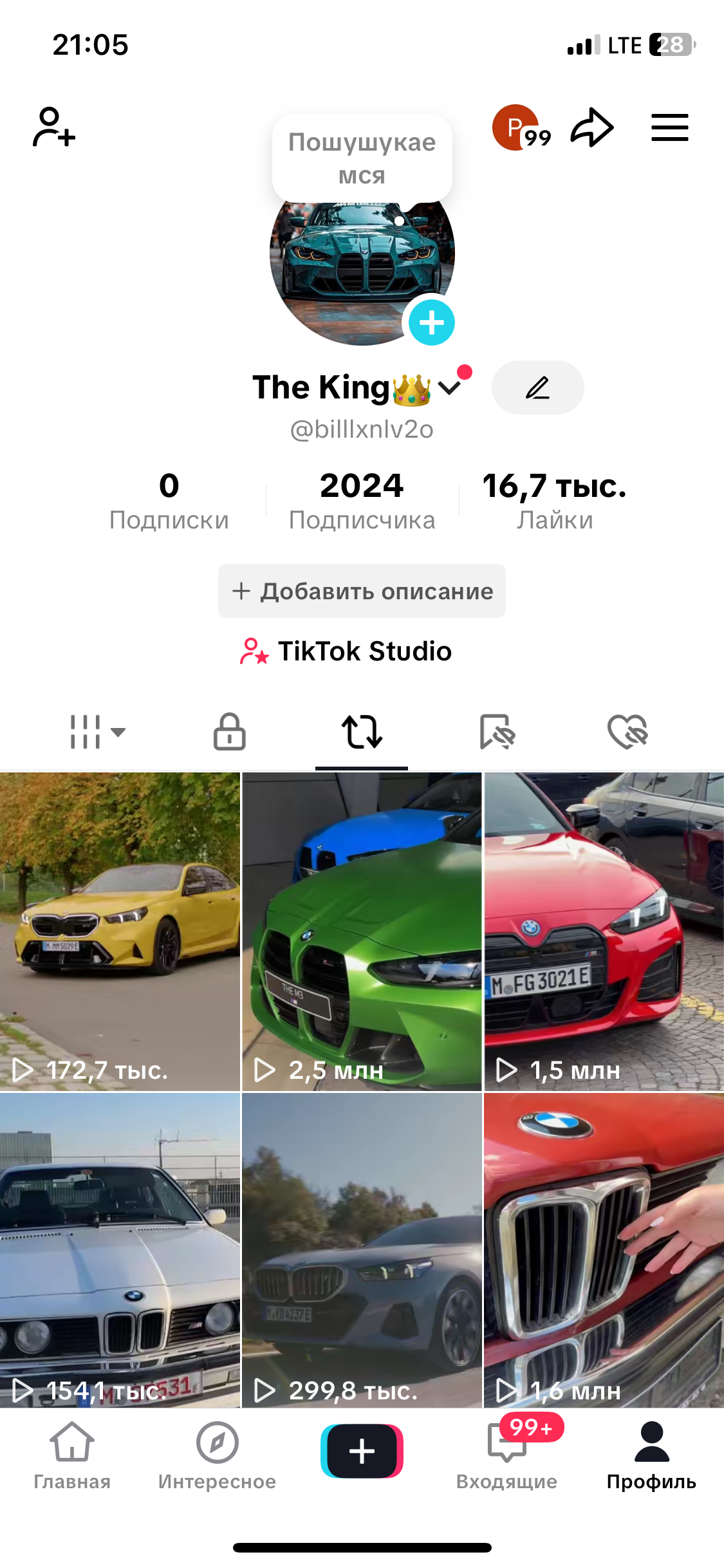Open the add friends icon
This screenshot has height=1568, width=724.
(x=54, y=127)
